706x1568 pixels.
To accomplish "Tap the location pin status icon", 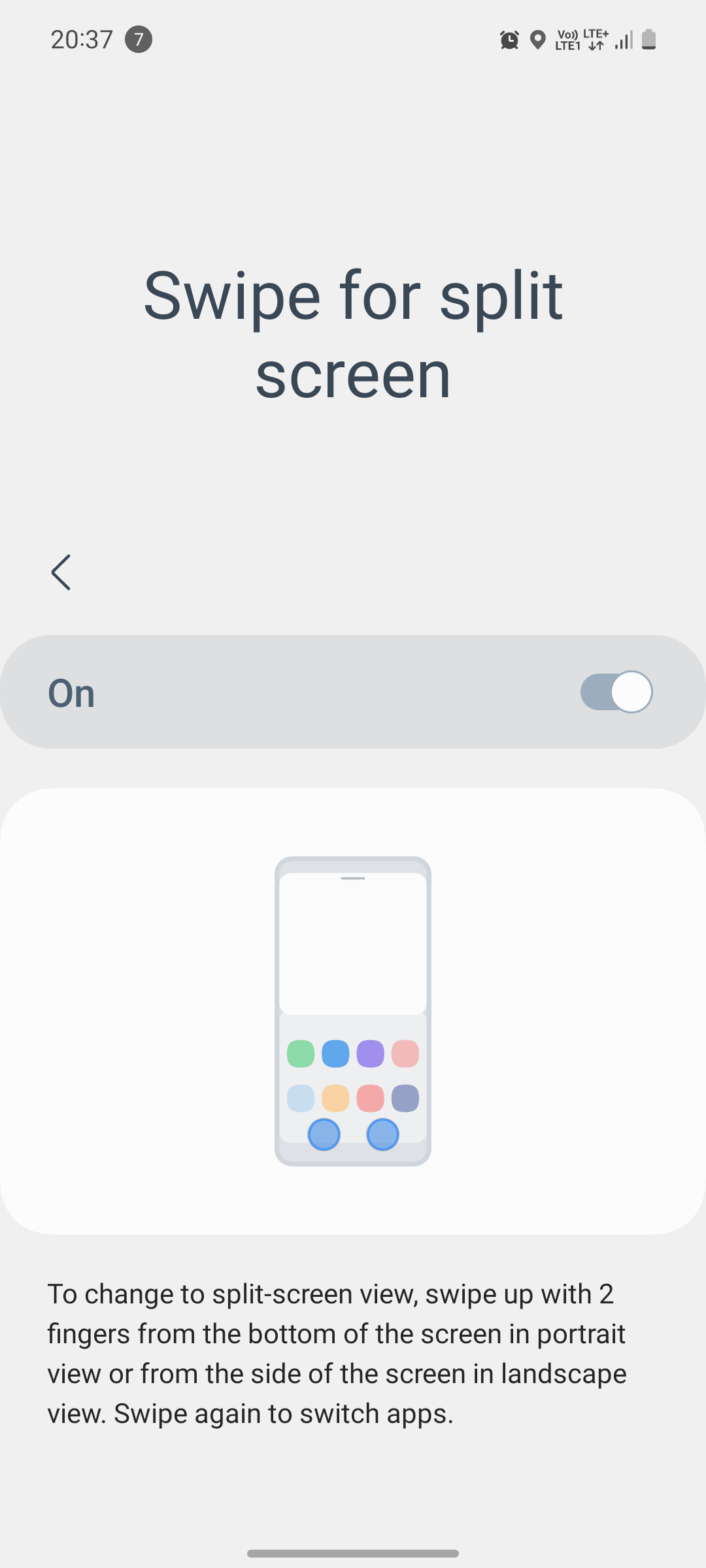I will click(537, 40).
